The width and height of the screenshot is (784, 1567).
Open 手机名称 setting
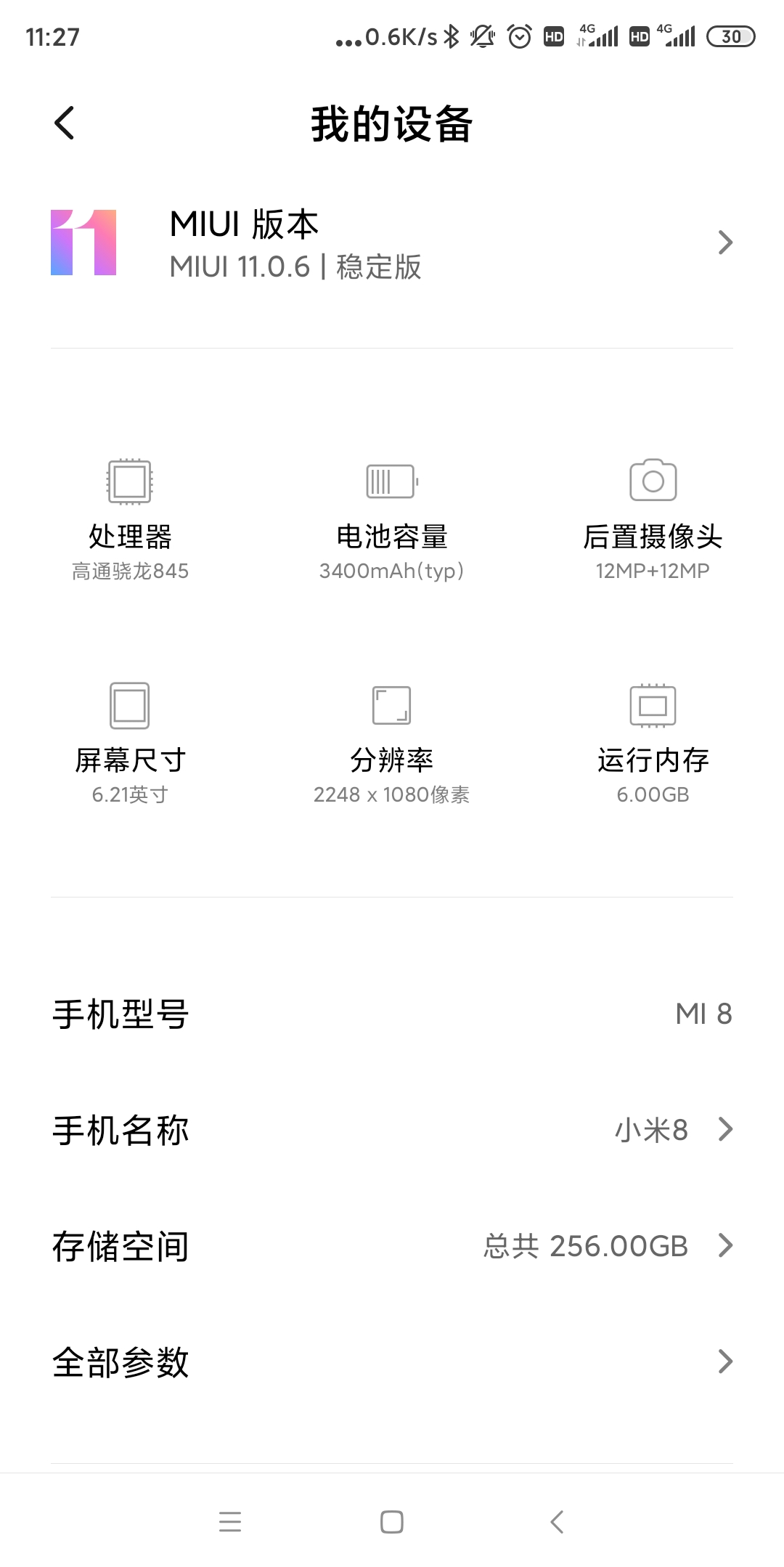coord(392,1130)
